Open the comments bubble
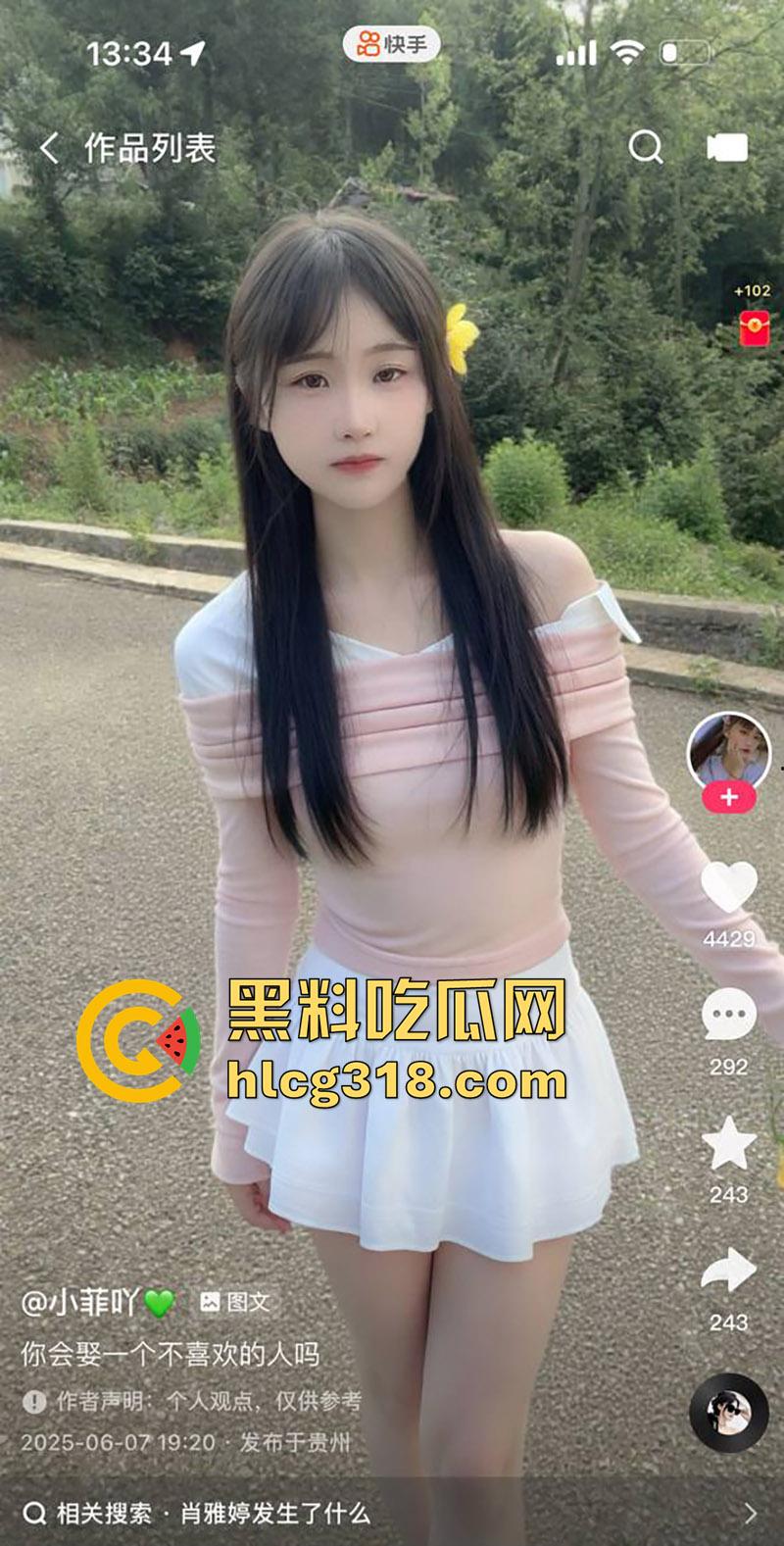The height and width of the screenshot is (1546, 784). tap(729, 1015)
